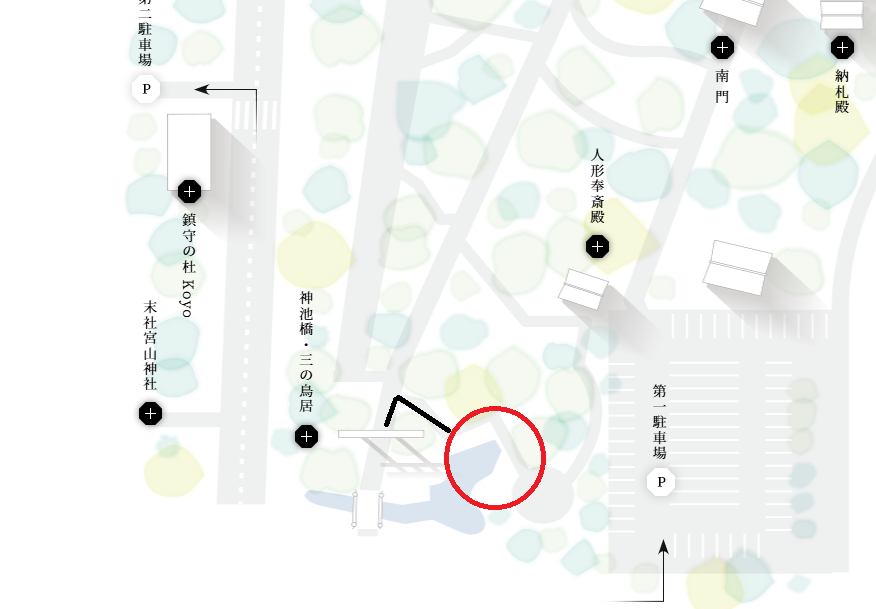
Task: Expand the 末社宮山神社 map marker
Action: coord(150,413)
